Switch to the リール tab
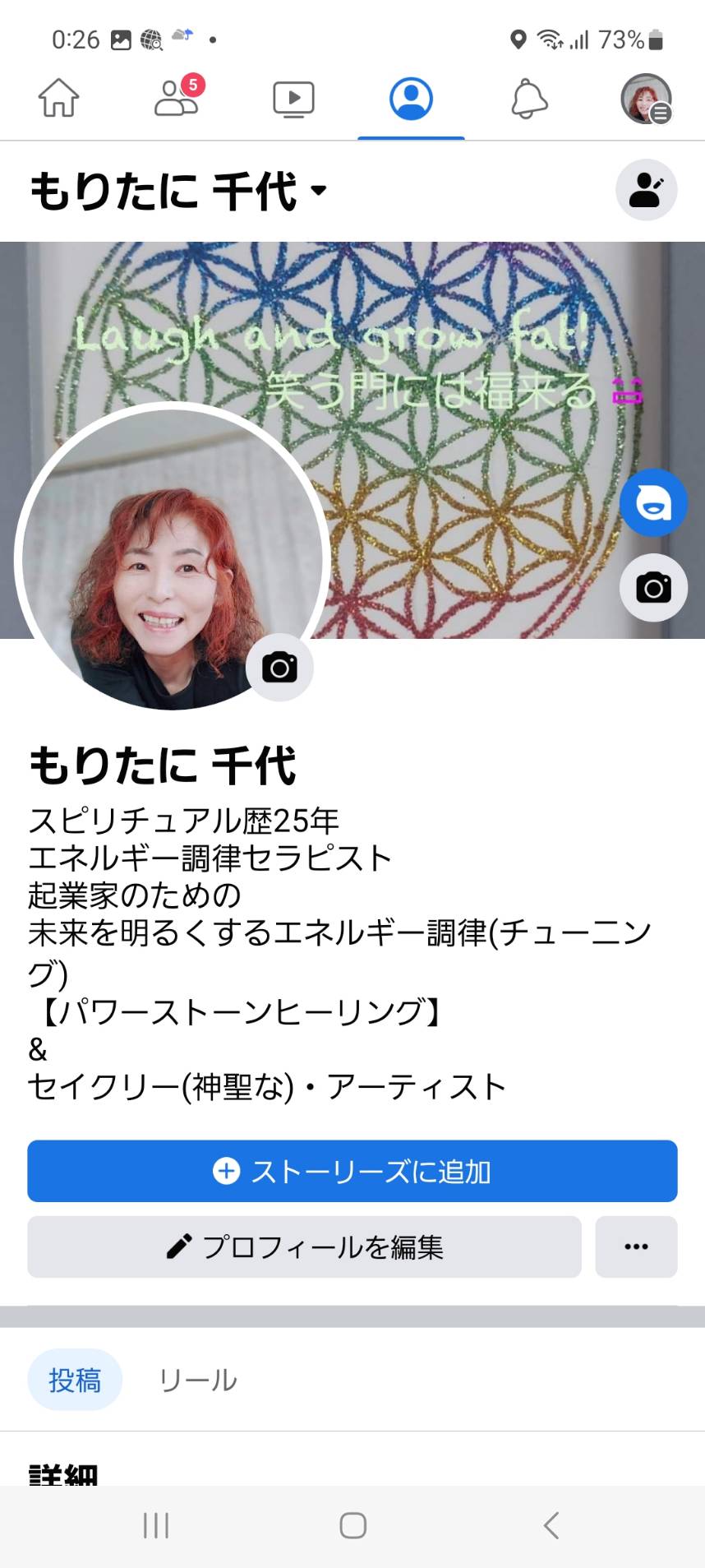This screenshot has width=705, height=1568. [198, 1380]
